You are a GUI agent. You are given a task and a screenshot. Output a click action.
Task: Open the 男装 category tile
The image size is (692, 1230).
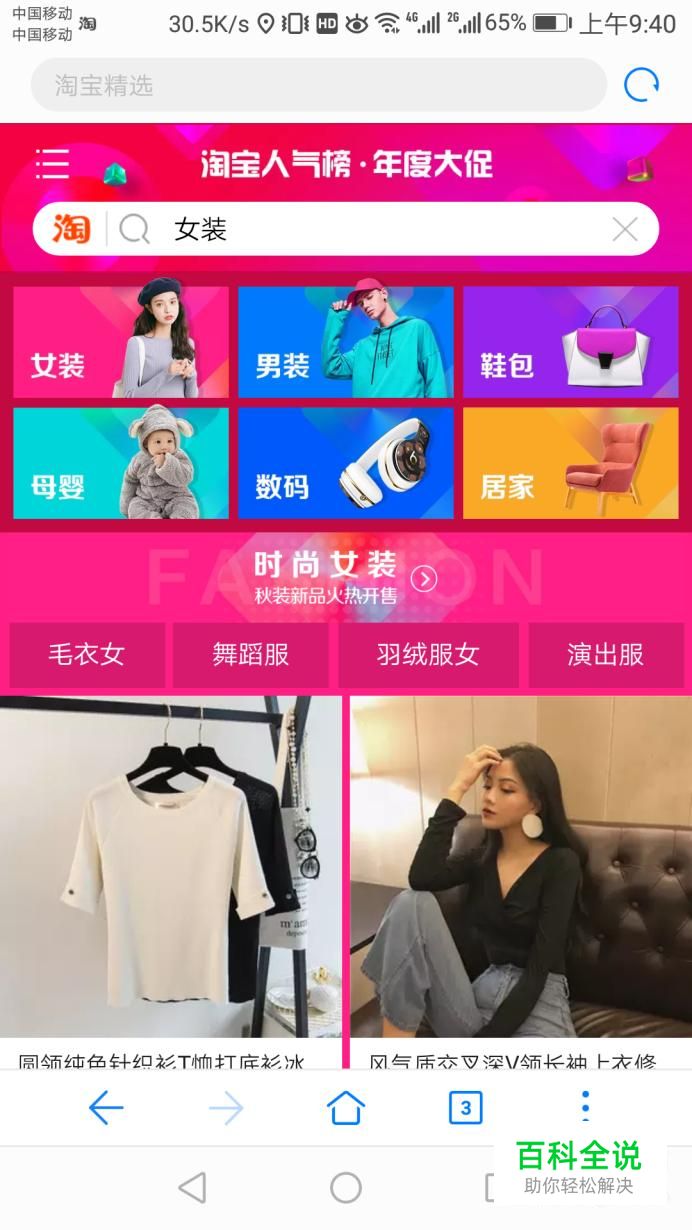346,343
